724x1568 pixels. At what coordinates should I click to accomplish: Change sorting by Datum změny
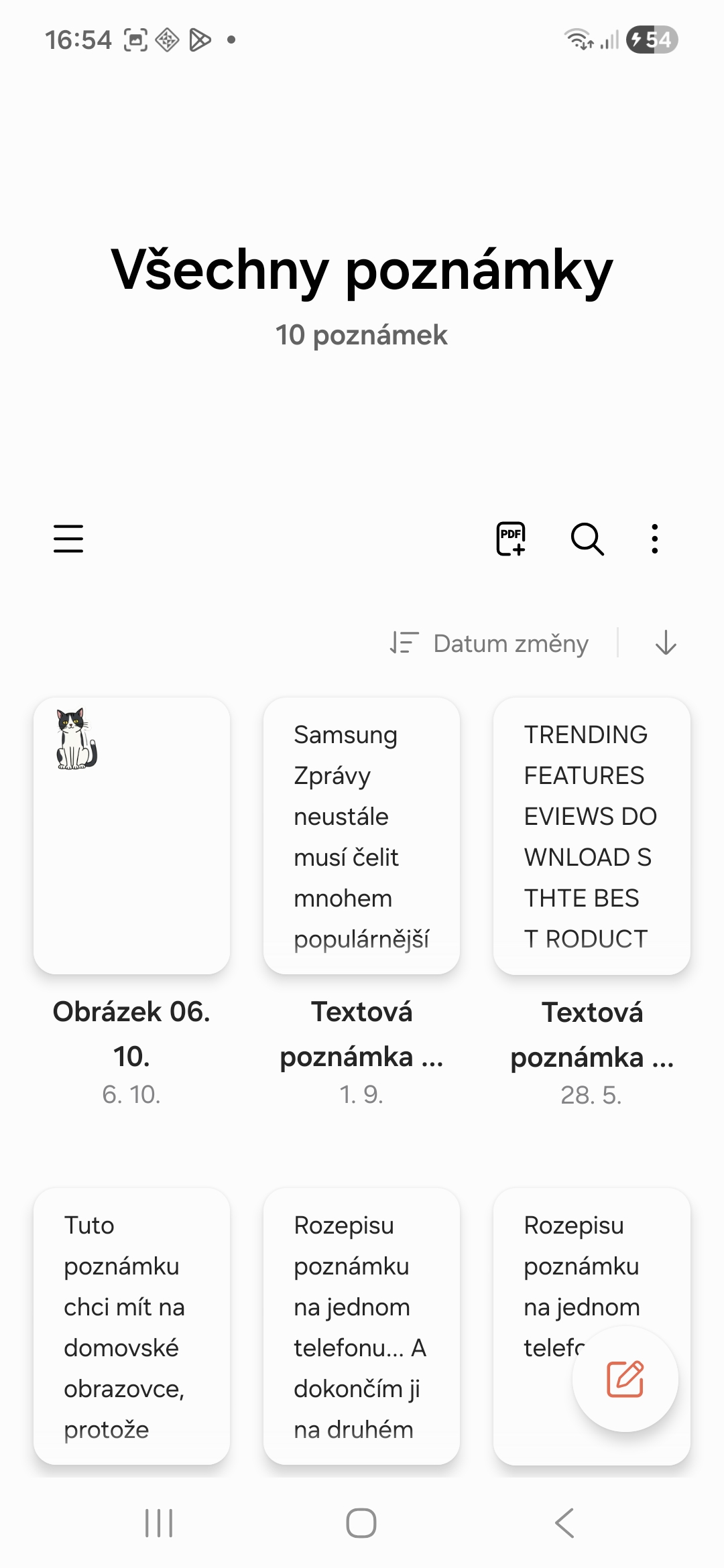(x=491, y=643)
